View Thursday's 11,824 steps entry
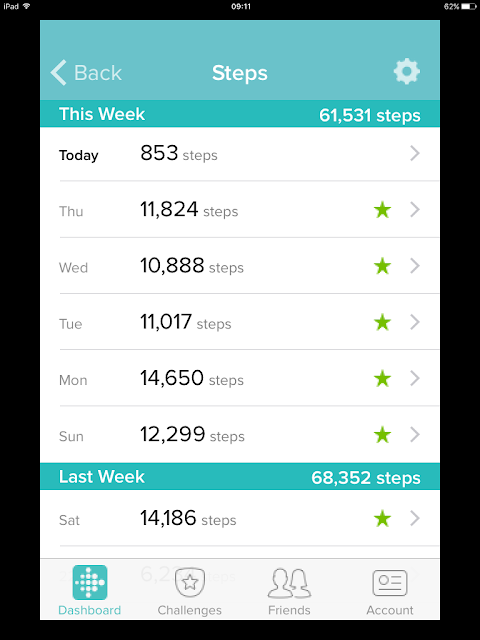 [x=240, y=209]
